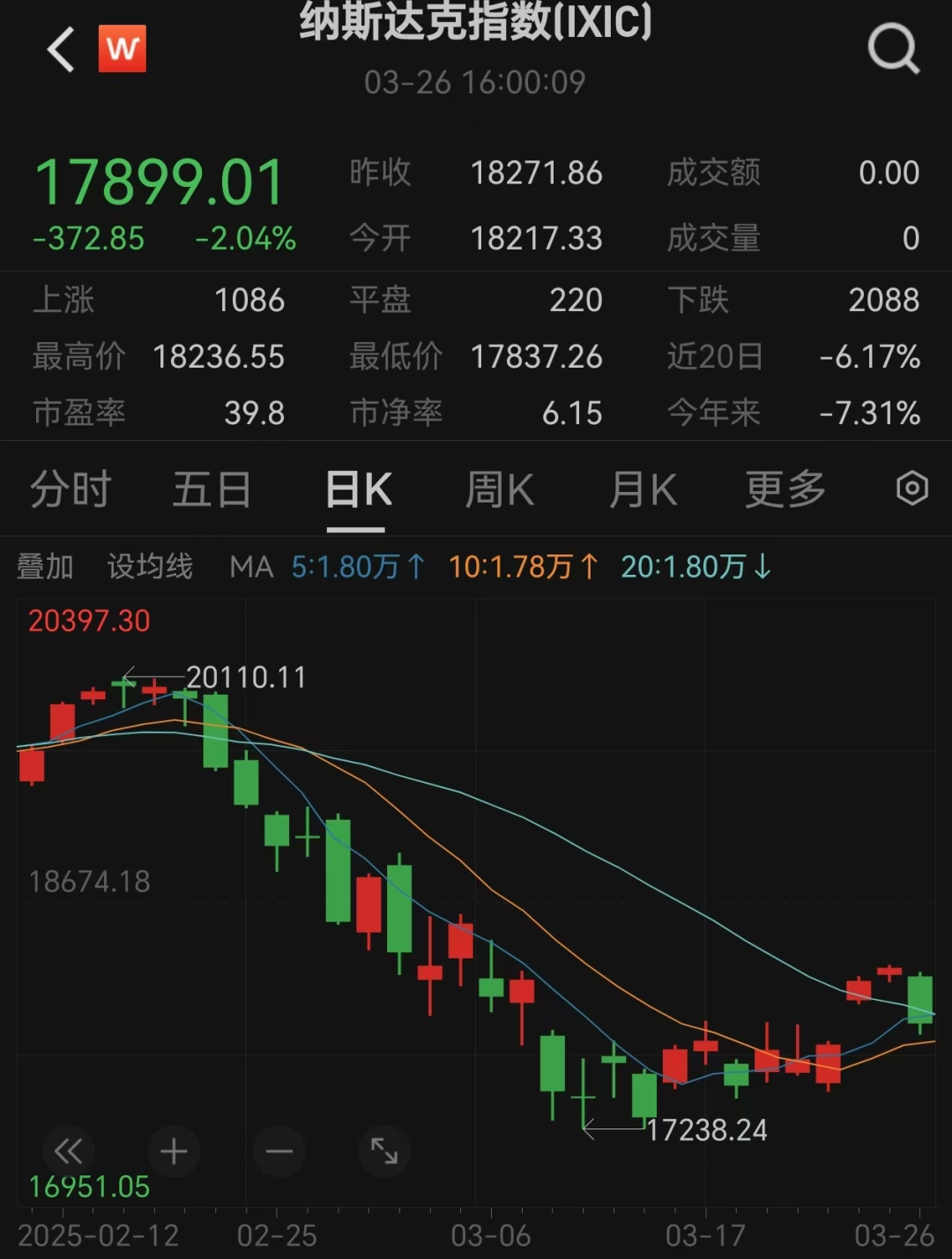Switch to the 分时 intraday tab
The width and height of the screenshot is (952, 1259).
69,488
